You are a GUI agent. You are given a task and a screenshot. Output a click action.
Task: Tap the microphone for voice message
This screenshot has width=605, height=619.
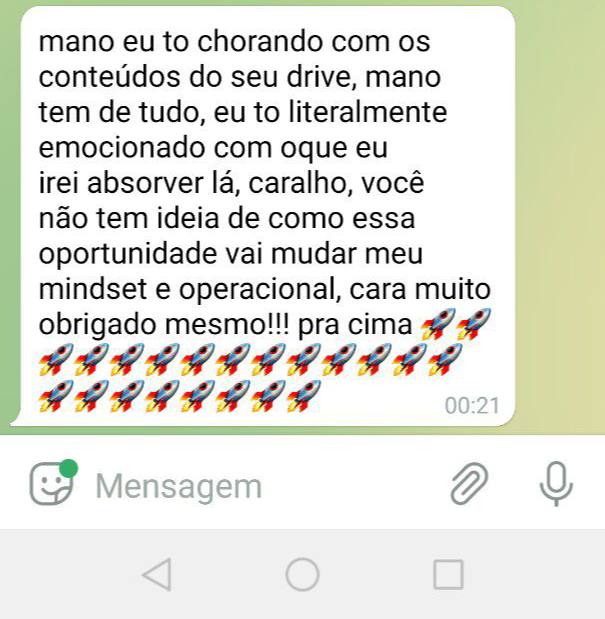tap(556, 485)
